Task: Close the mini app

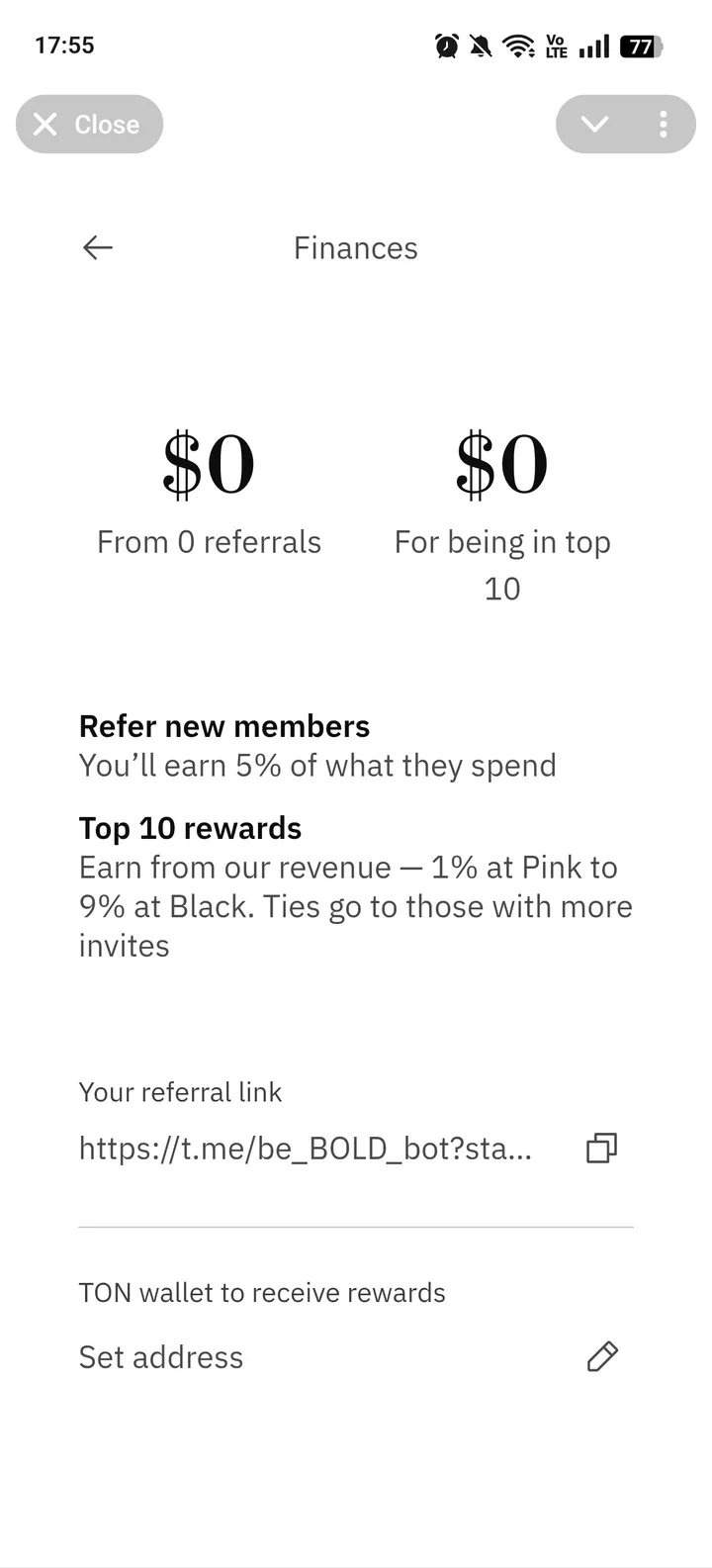Action: (x=89, y=125)
